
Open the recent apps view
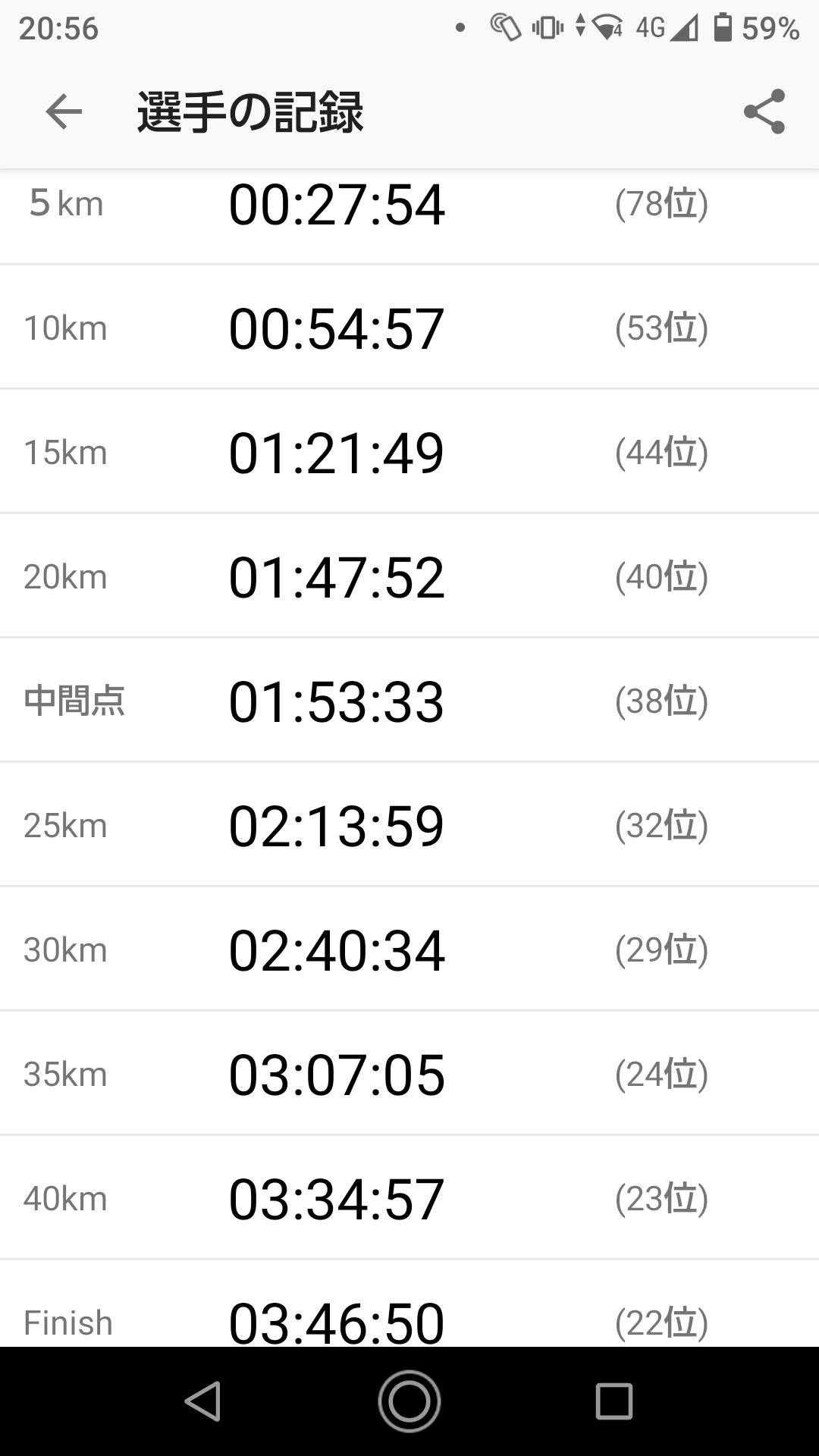[x=613, y=1401]
